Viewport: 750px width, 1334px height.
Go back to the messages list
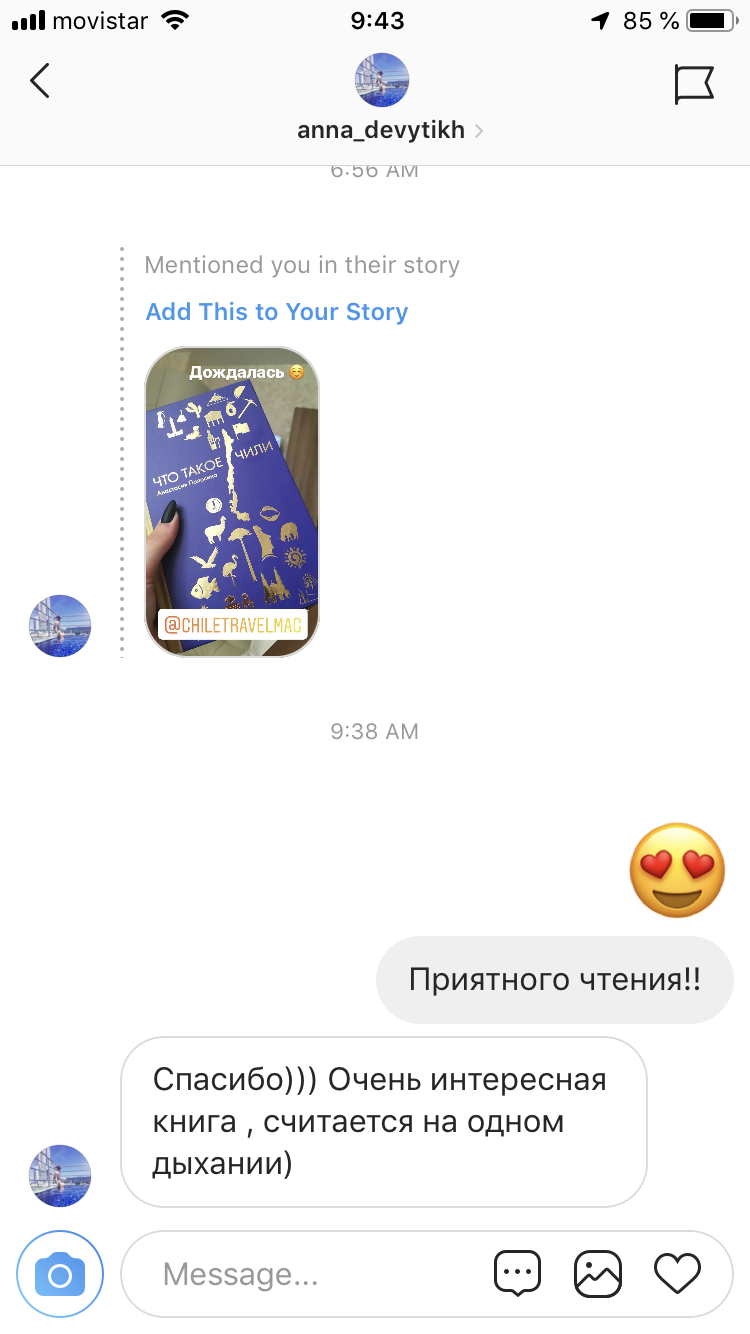pos(40,81)
